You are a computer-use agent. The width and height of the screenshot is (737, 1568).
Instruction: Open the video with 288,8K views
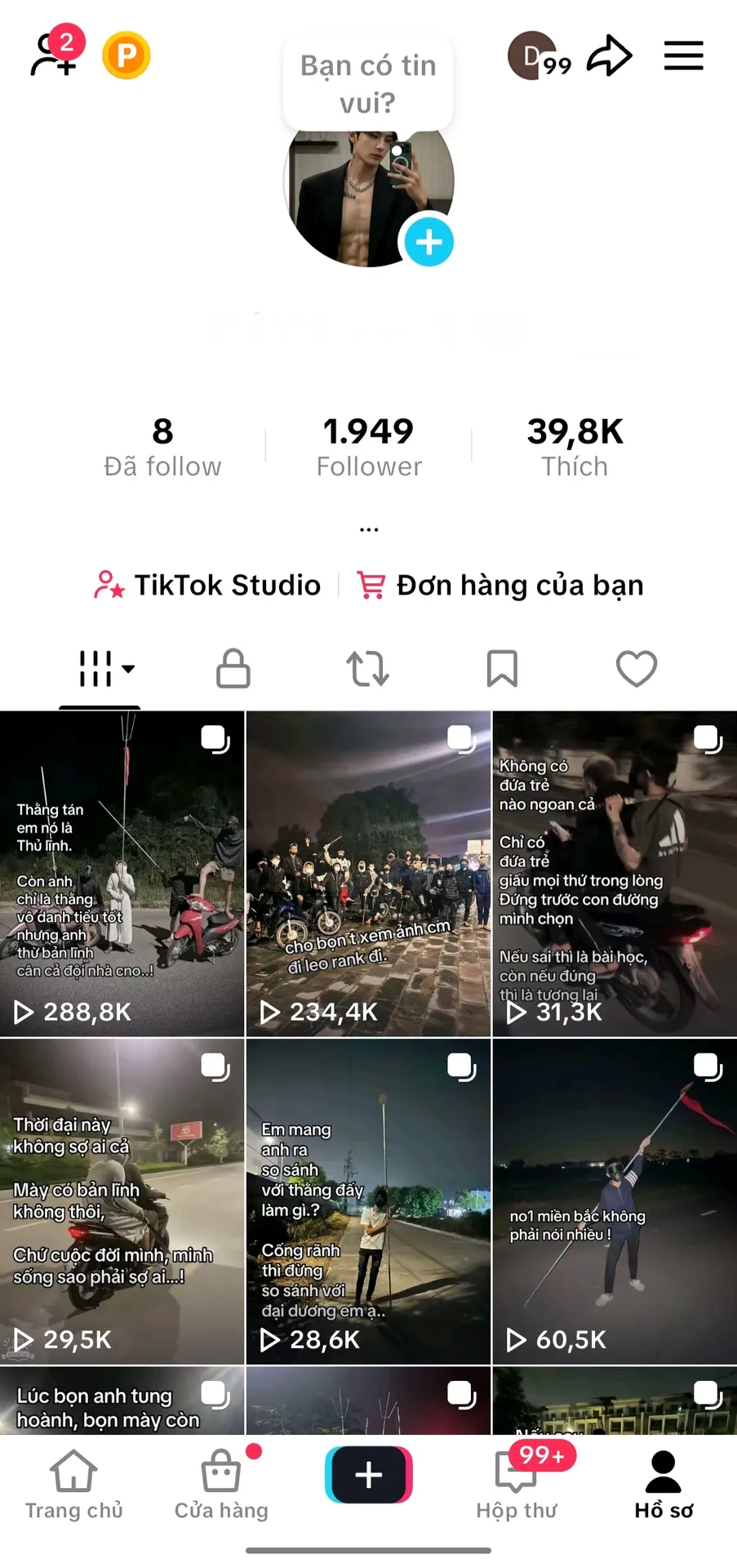click(122, 874)
